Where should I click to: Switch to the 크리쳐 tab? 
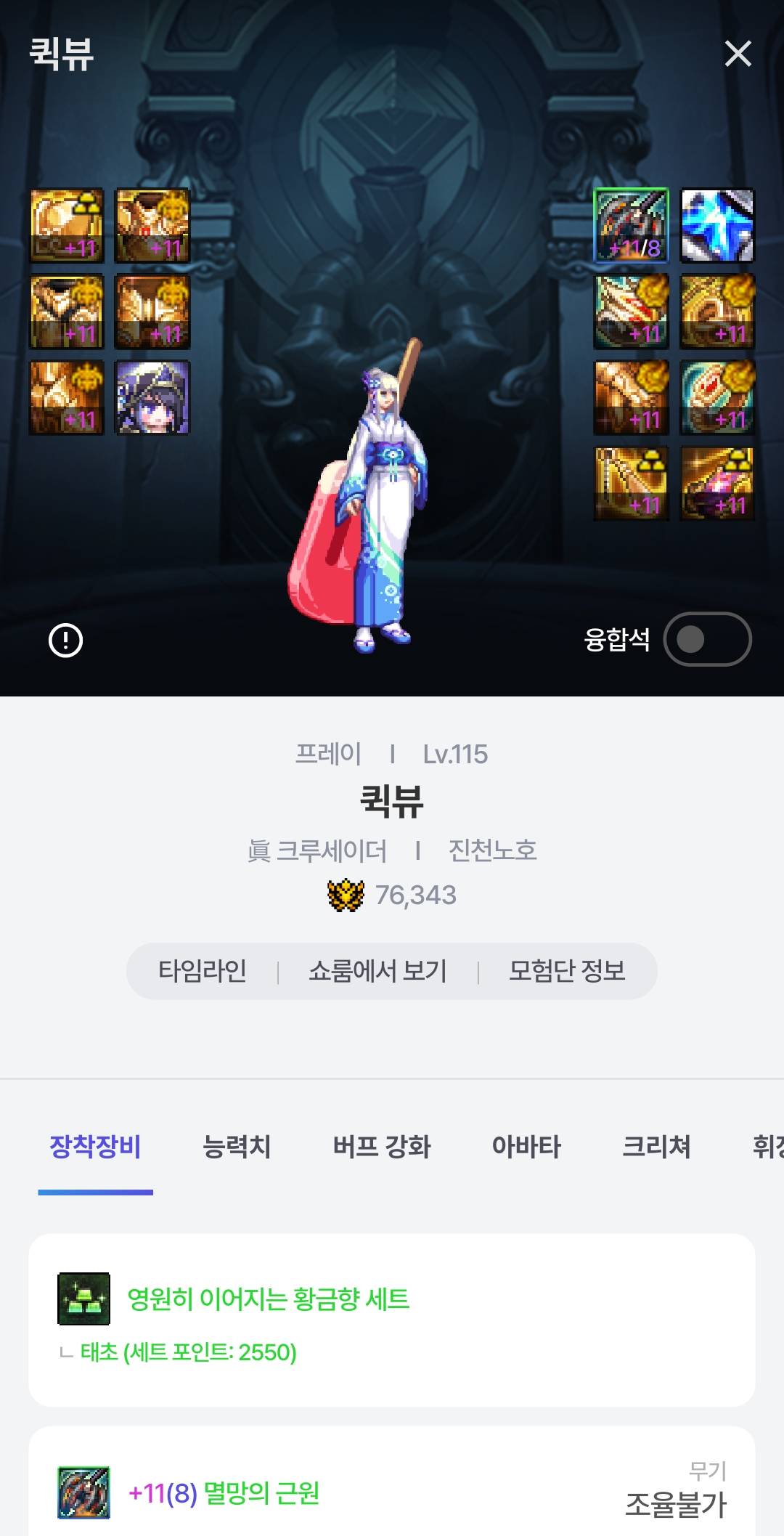[656, 1147]
